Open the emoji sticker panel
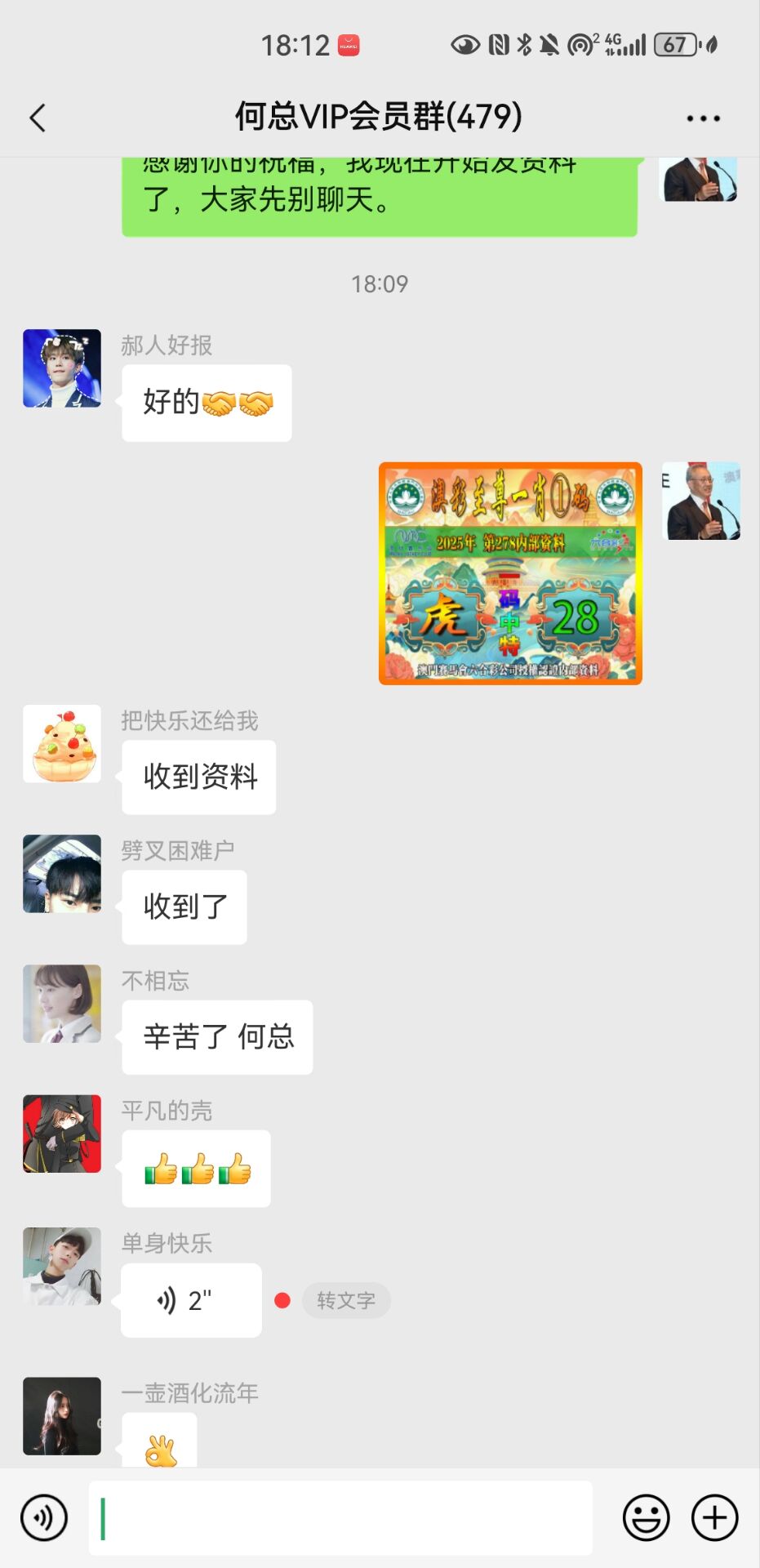The image size is (760, 1568). pyautogui.click(x=646, y=1518)
